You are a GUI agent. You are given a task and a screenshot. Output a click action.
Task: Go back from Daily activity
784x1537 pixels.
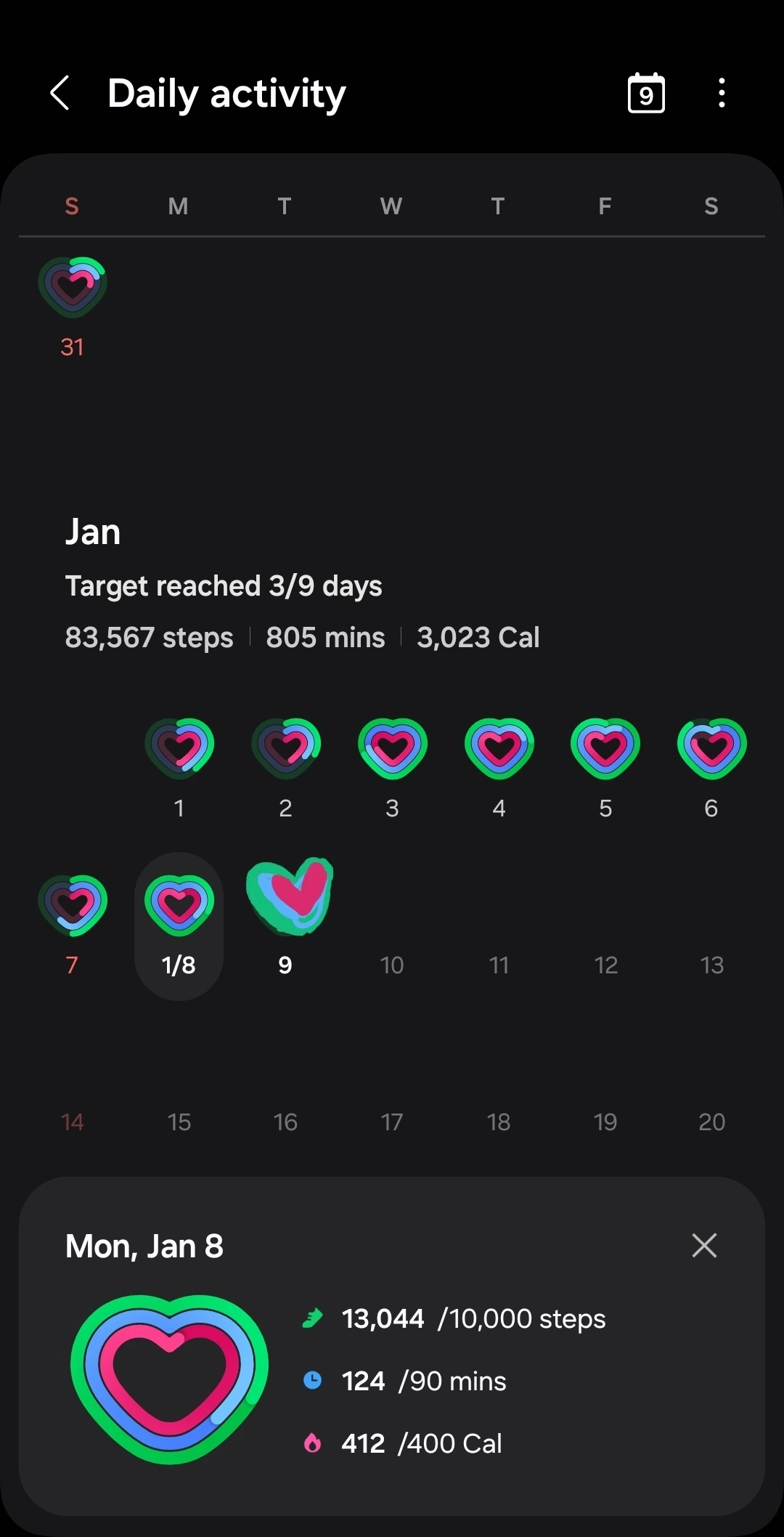[60, 94]
